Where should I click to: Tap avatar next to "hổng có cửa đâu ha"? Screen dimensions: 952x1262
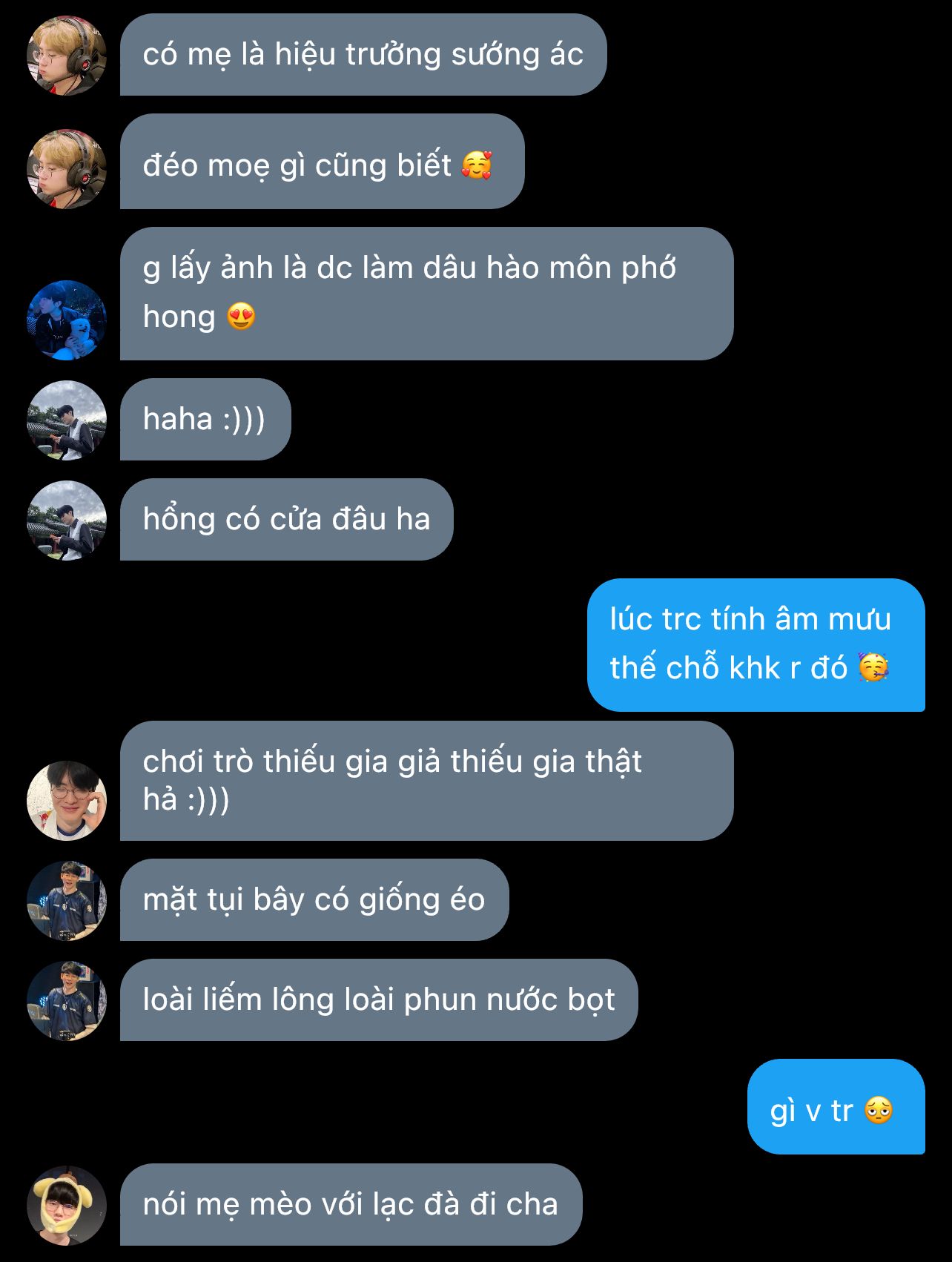(67, 520)
